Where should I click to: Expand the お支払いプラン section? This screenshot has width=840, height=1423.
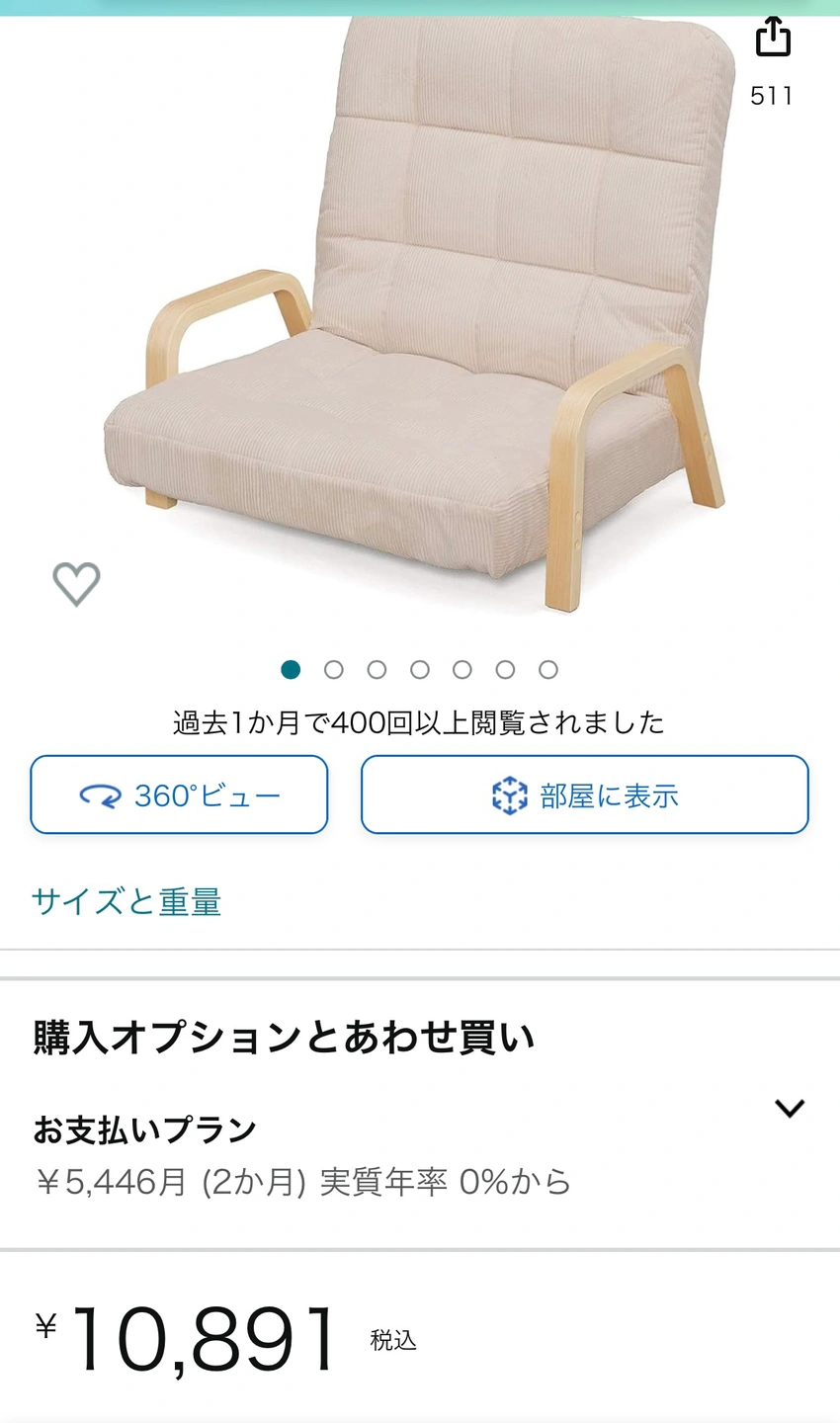pyautogui.click(x=789, y=1108)
